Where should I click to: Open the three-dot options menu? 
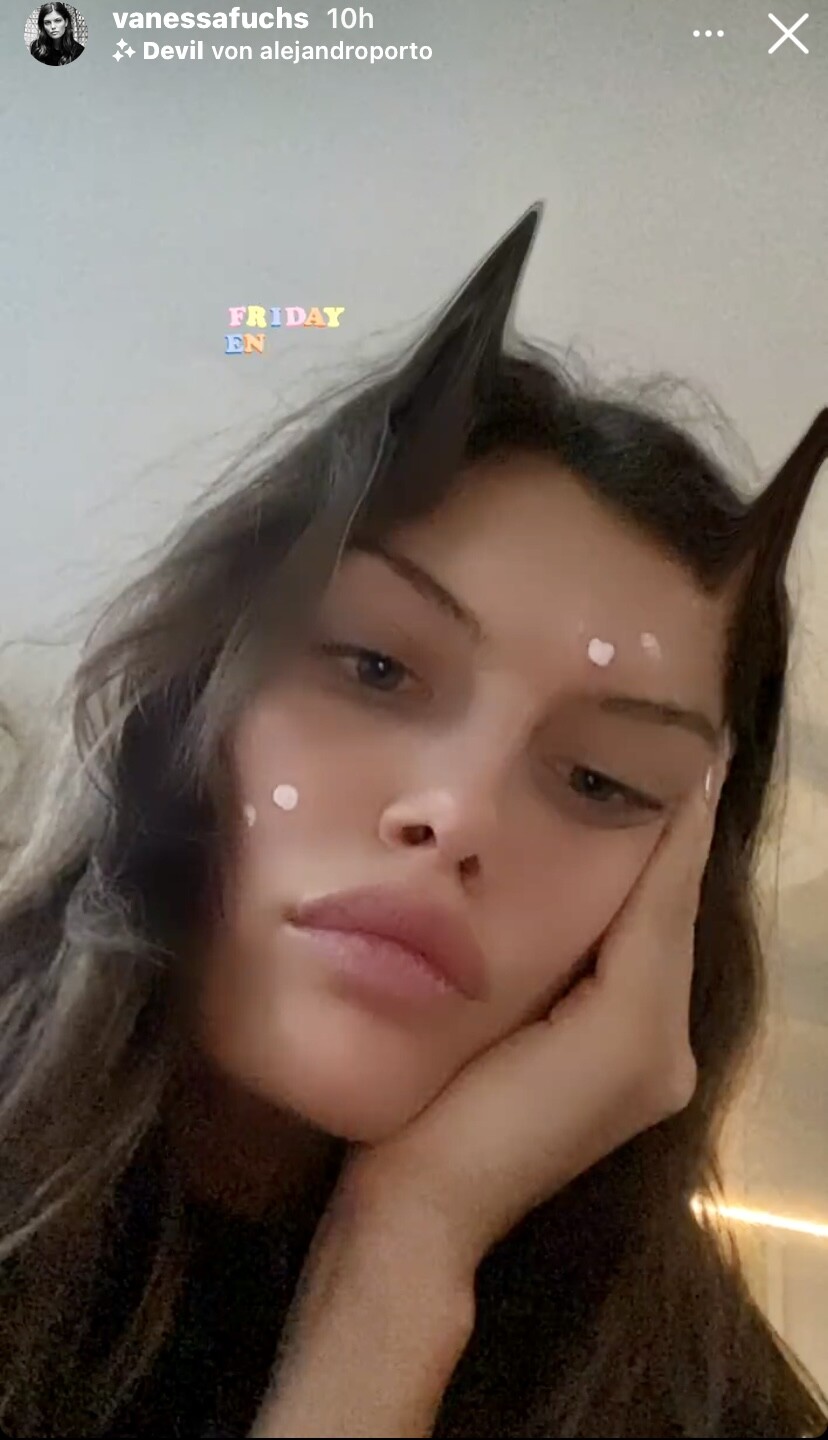pyautogui.click(x=708, y=34)
